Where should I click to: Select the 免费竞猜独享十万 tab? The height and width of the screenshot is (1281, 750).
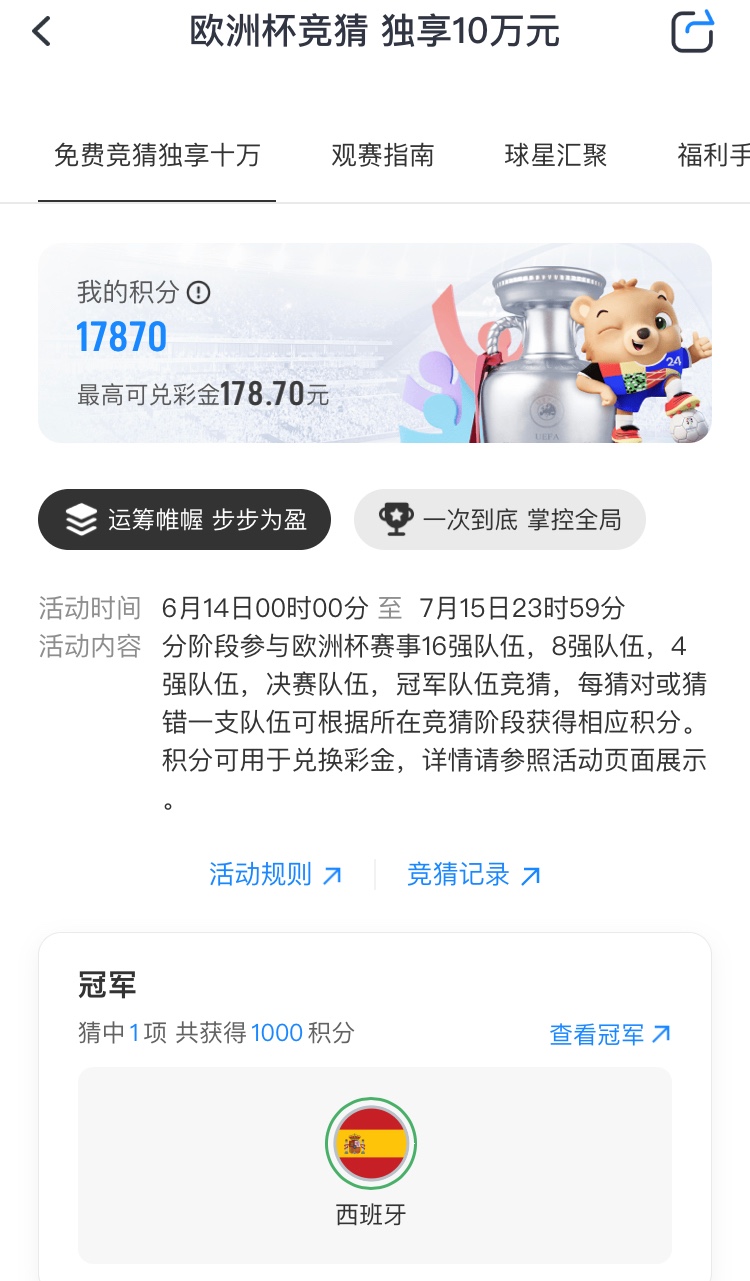157,156
